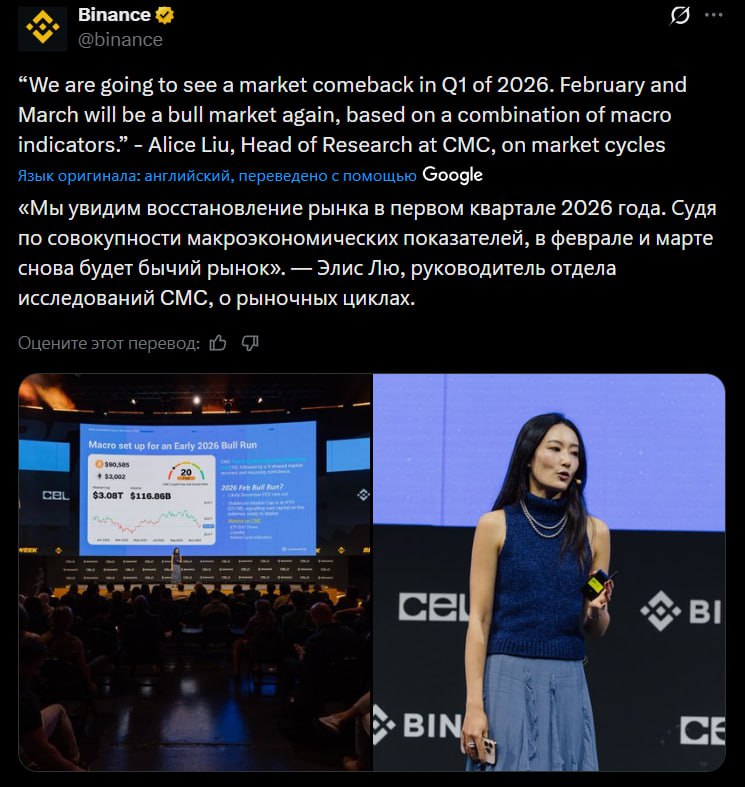This screenshot has width=745, height=787.
Task: Rate the translation with thumbs down
Action: [250, 343]
